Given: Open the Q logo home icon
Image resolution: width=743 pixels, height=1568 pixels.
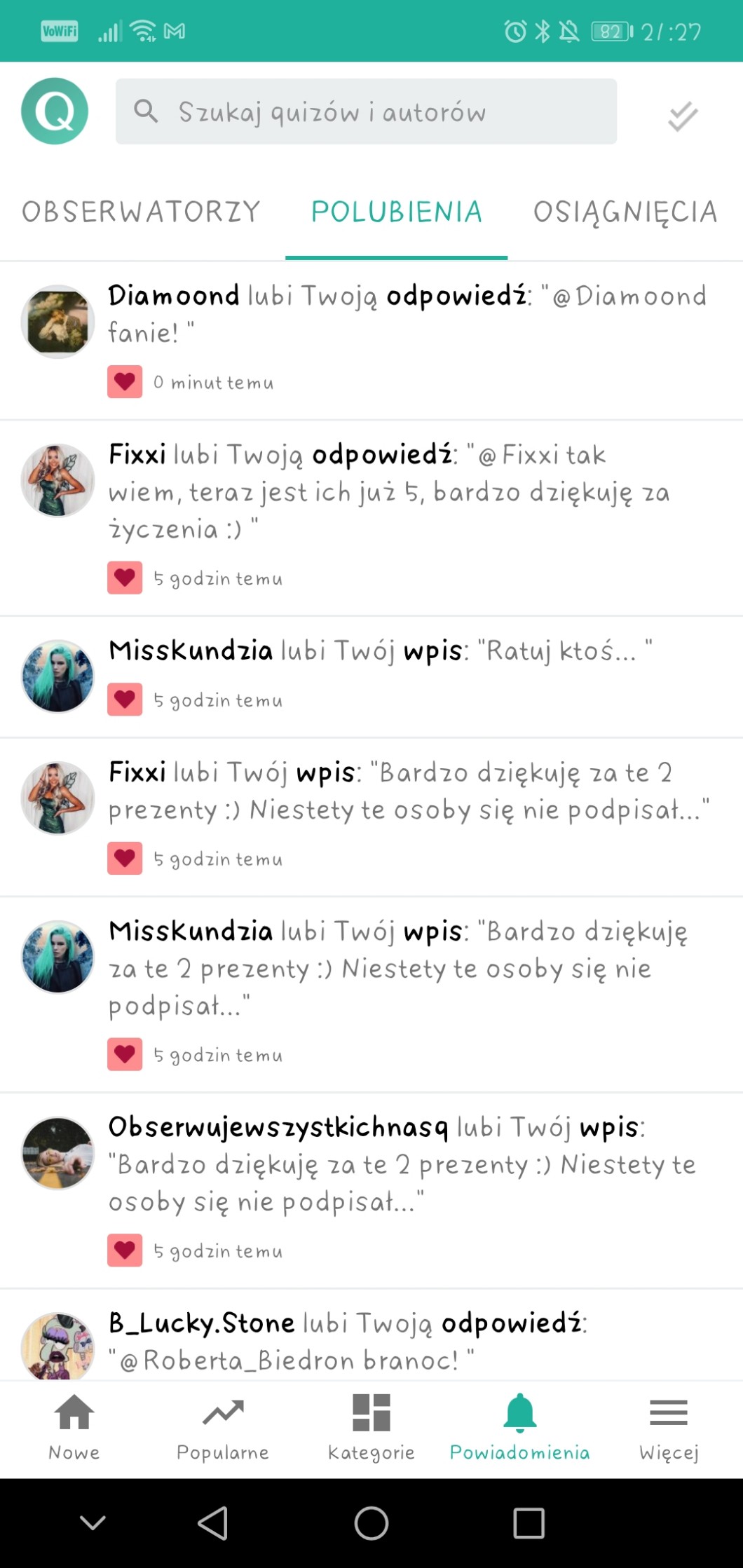Looking at the screenshot, I should [55, 111].
